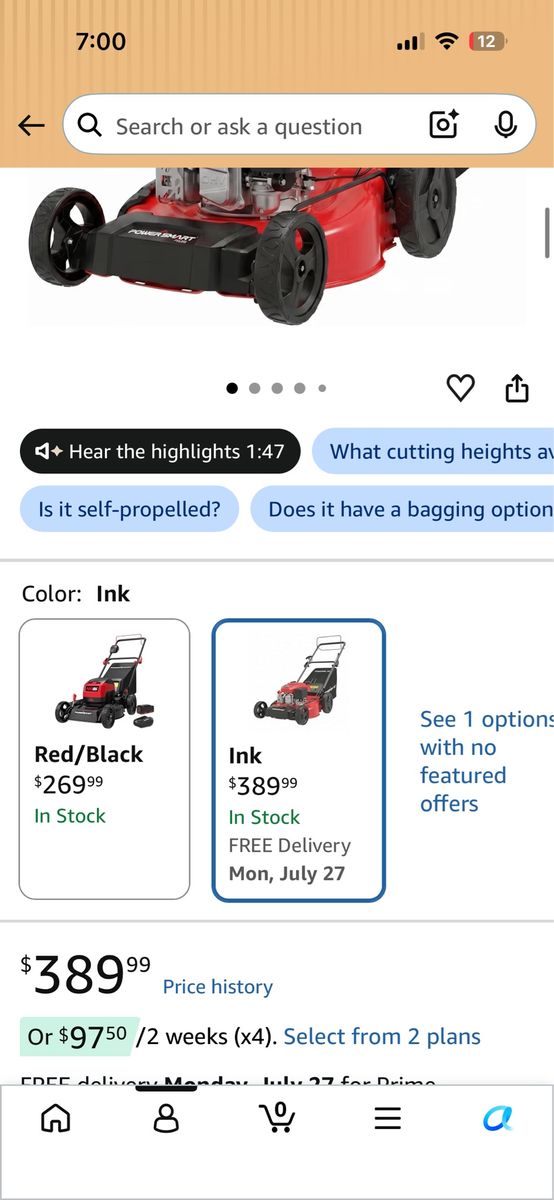The width and height of the screenshot is (554, 1200).
Task: See options with no featured offers
Action: pyautogui.click(x=485, y=761)
